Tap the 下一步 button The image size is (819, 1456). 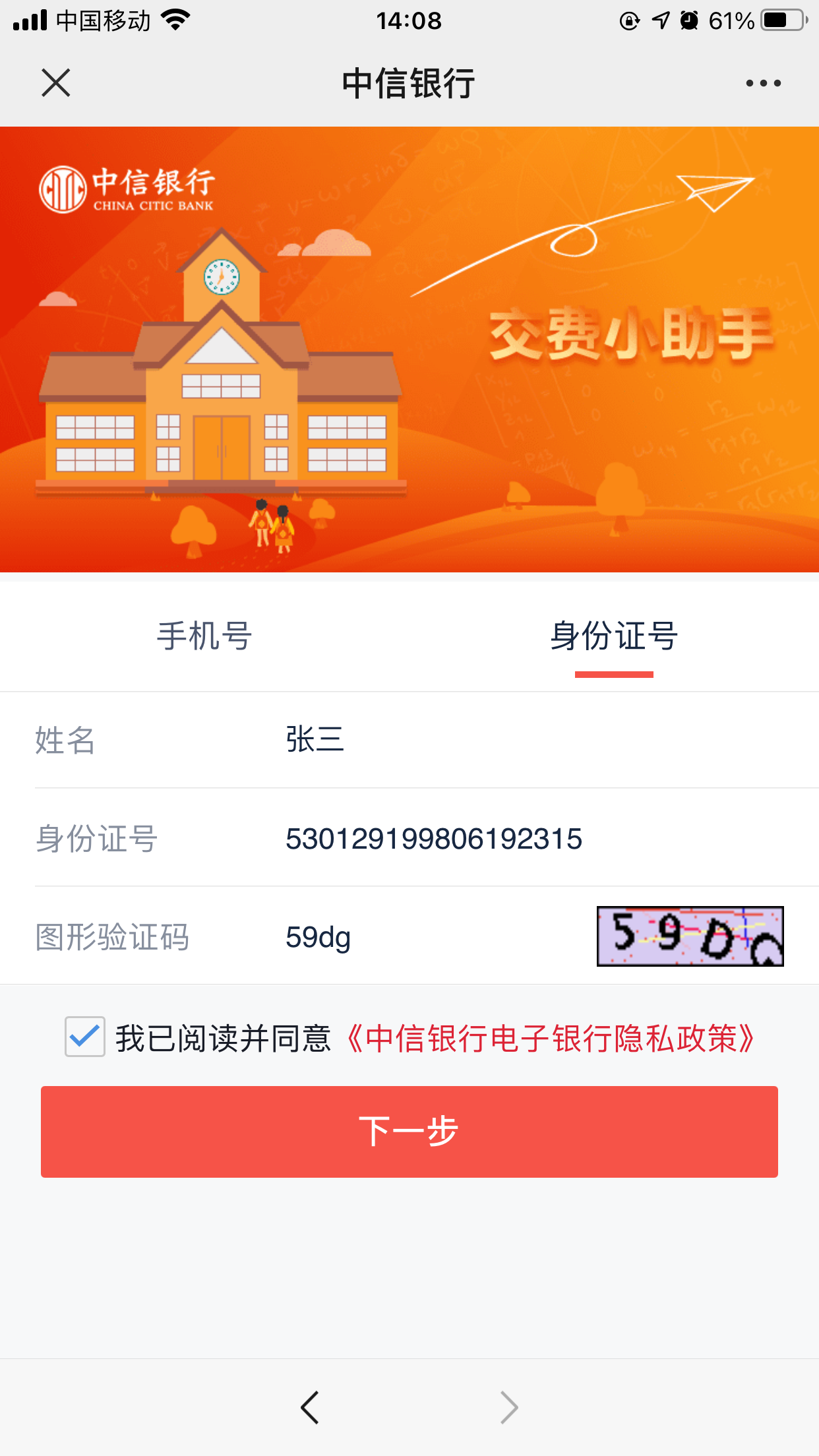[x=409, y=1132]
